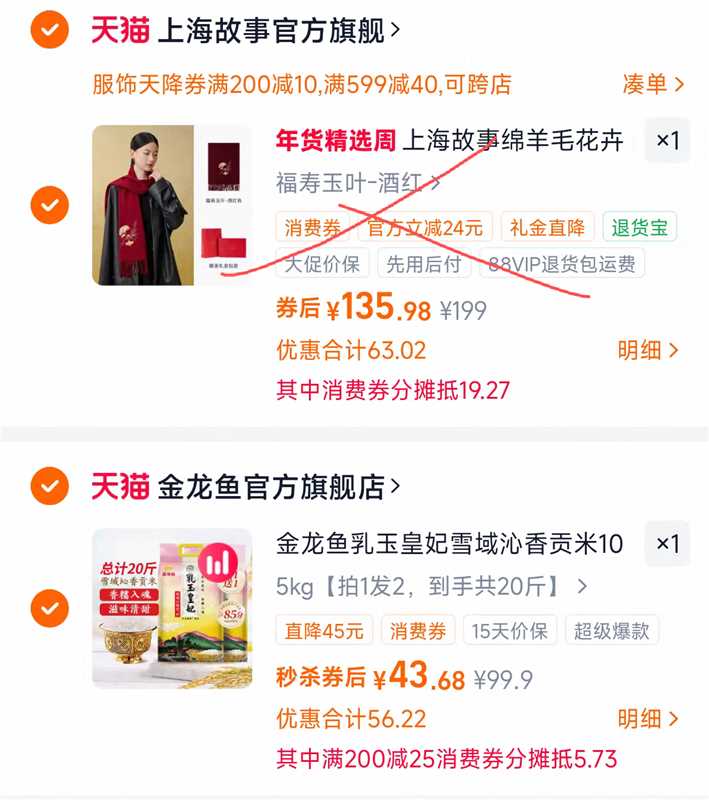709x800 pixels.
Task: Open the 金龙鱼 rice product image
Action: tap(171, 608)
